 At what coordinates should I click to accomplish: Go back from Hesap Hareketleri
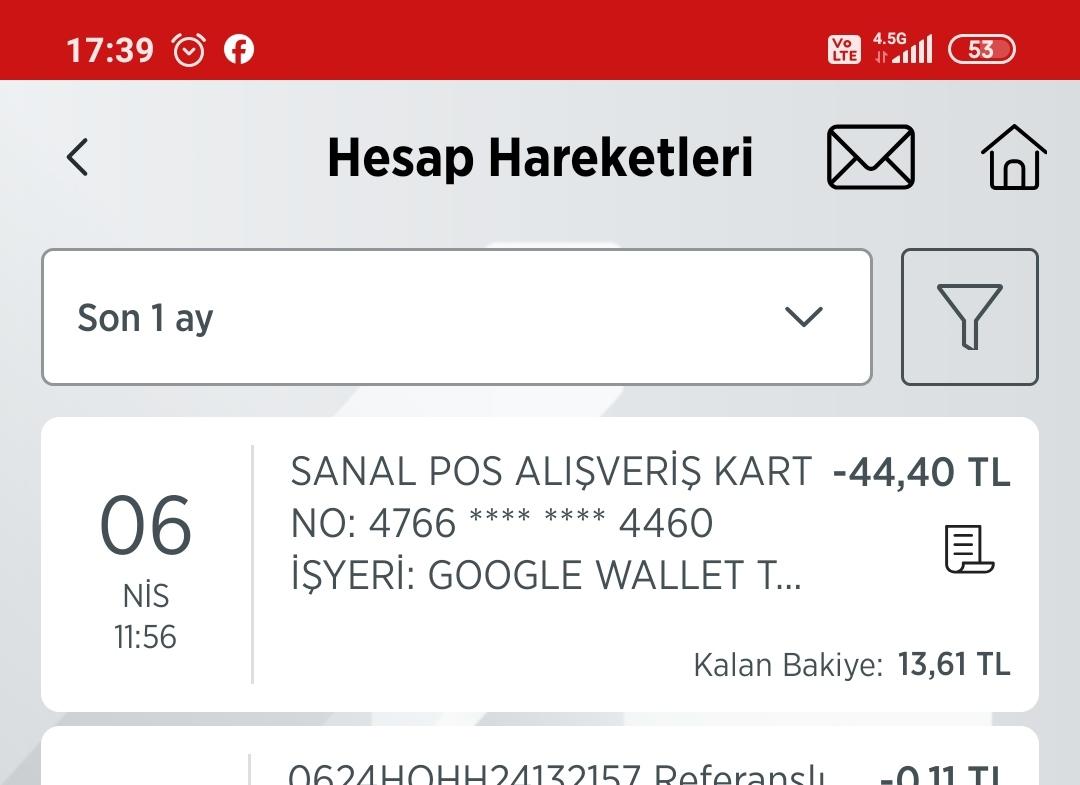(x=78, y=158)
